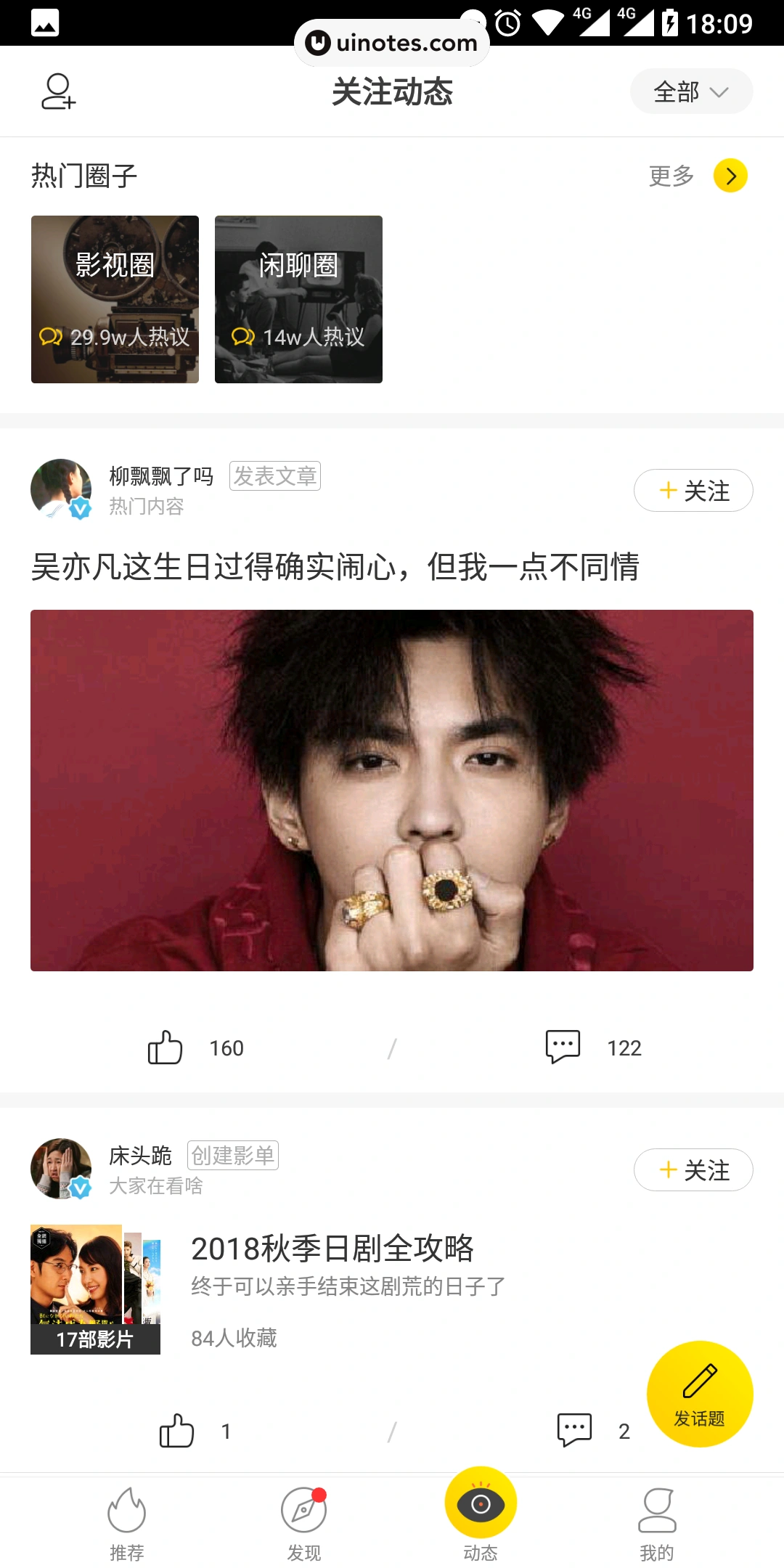Open 柳飘飘了吗's profile avatar
784x1568 pixels.
(61, 489)
